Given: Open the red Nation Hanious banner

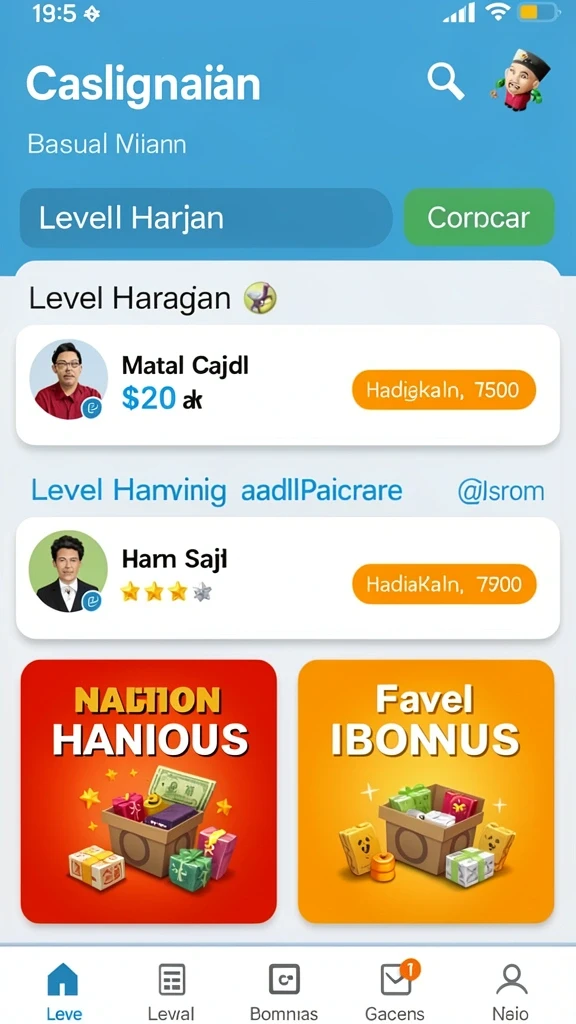Looking at the screenshot, I should tap(149, 791).
